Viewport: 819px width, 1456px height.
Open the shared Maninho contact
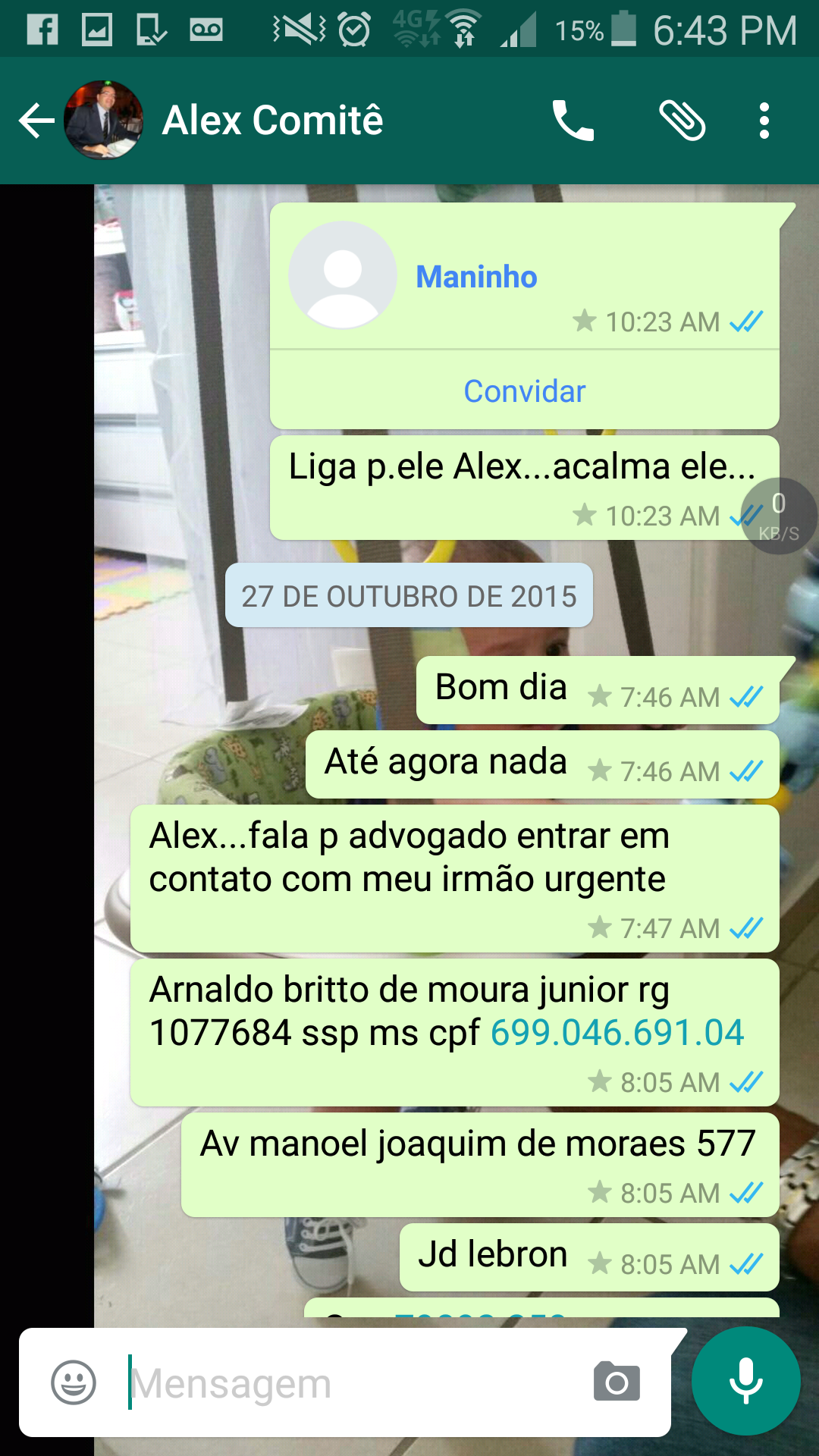(x=476, y=278)
